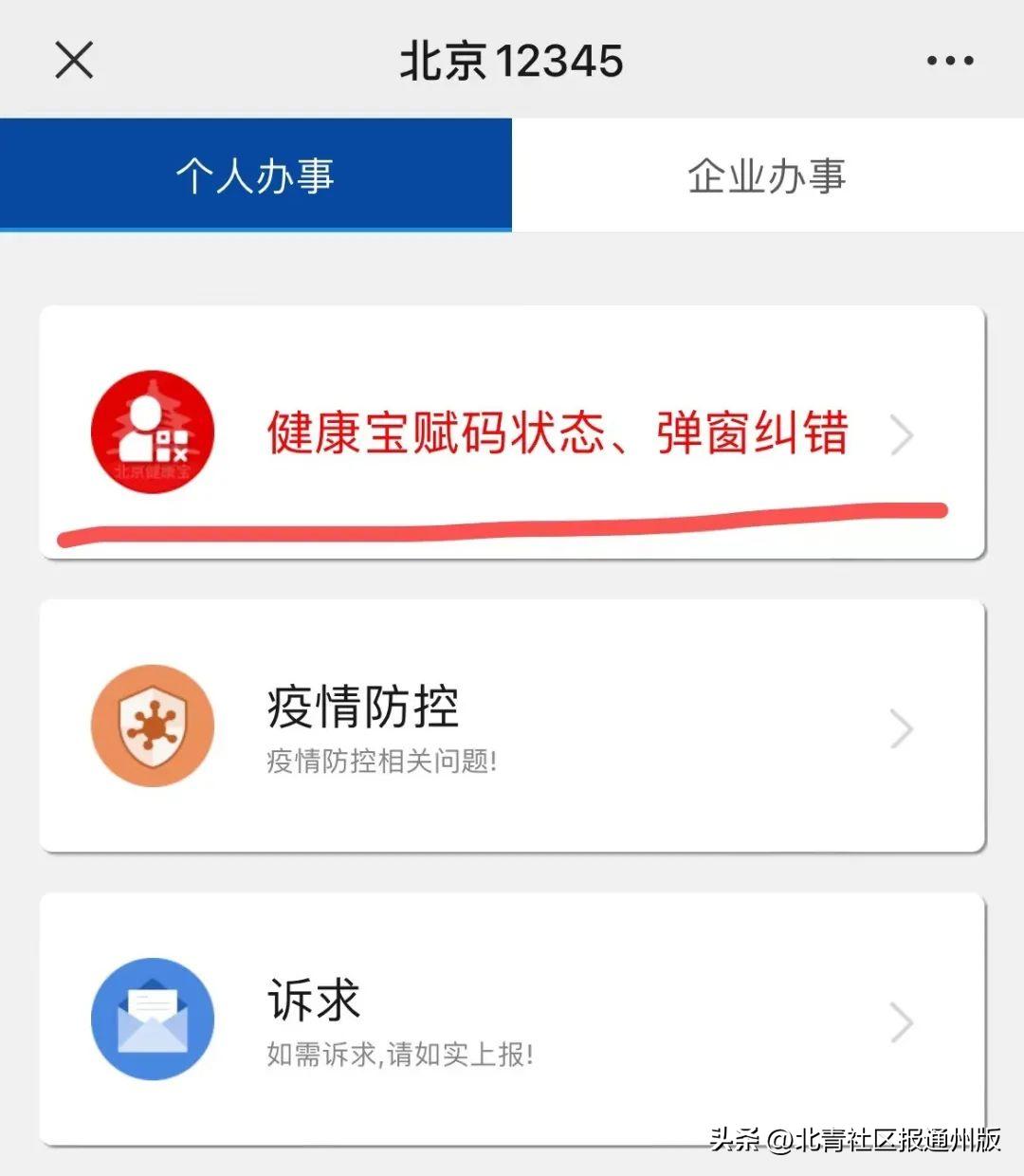Image resolution: width=1024 pixels, height=1176 pixels.
Task: Tap the 北京12345 title text
Action: (x=512, y=60)
